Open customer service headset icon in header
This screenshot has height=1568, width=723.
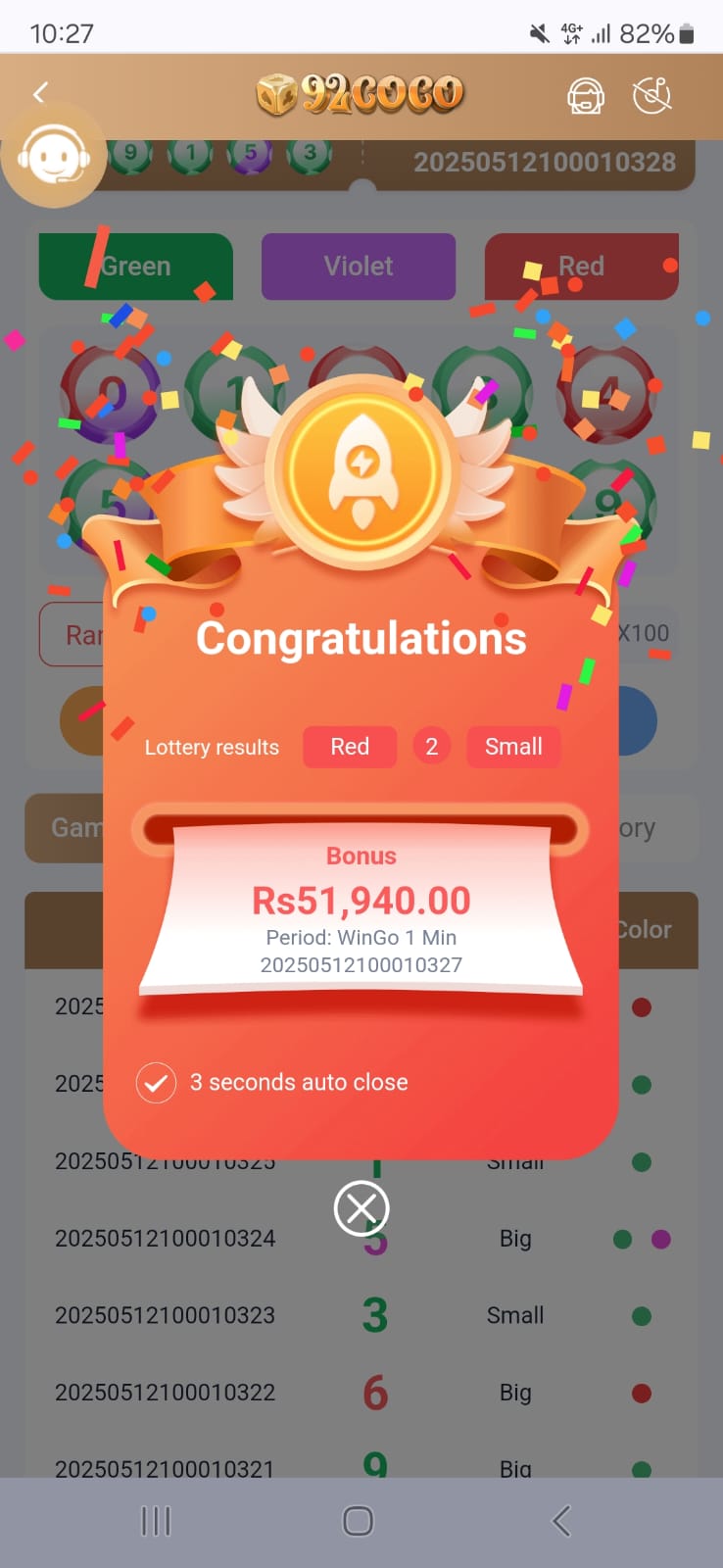click(586, 95)
